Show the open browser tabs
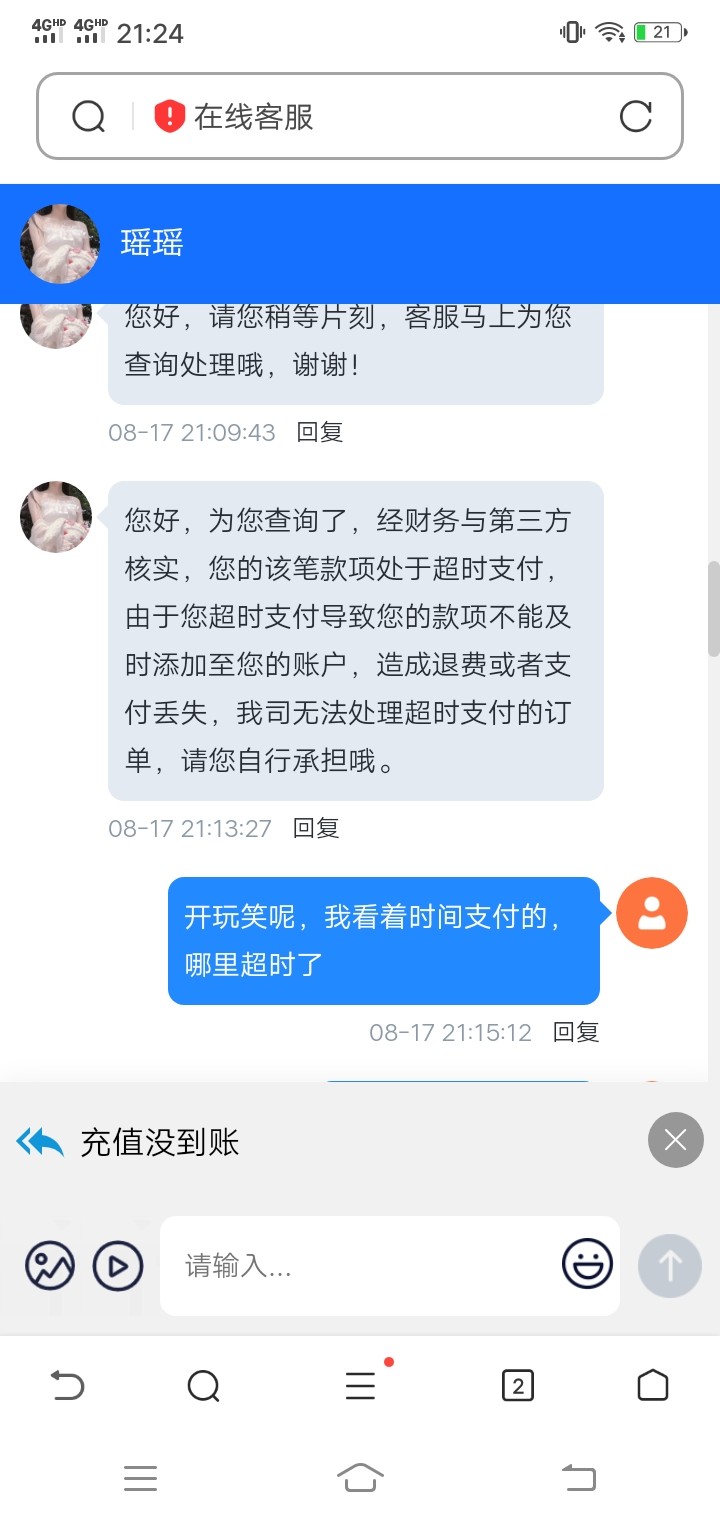 pyautogui.click(x=517, y=1386)
